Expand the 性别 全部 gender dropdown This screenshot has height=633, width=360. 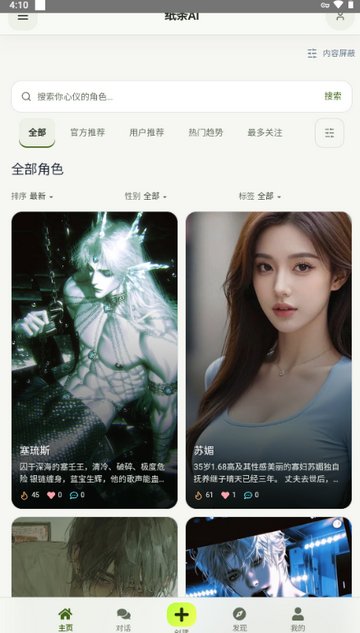click(146, 196)
